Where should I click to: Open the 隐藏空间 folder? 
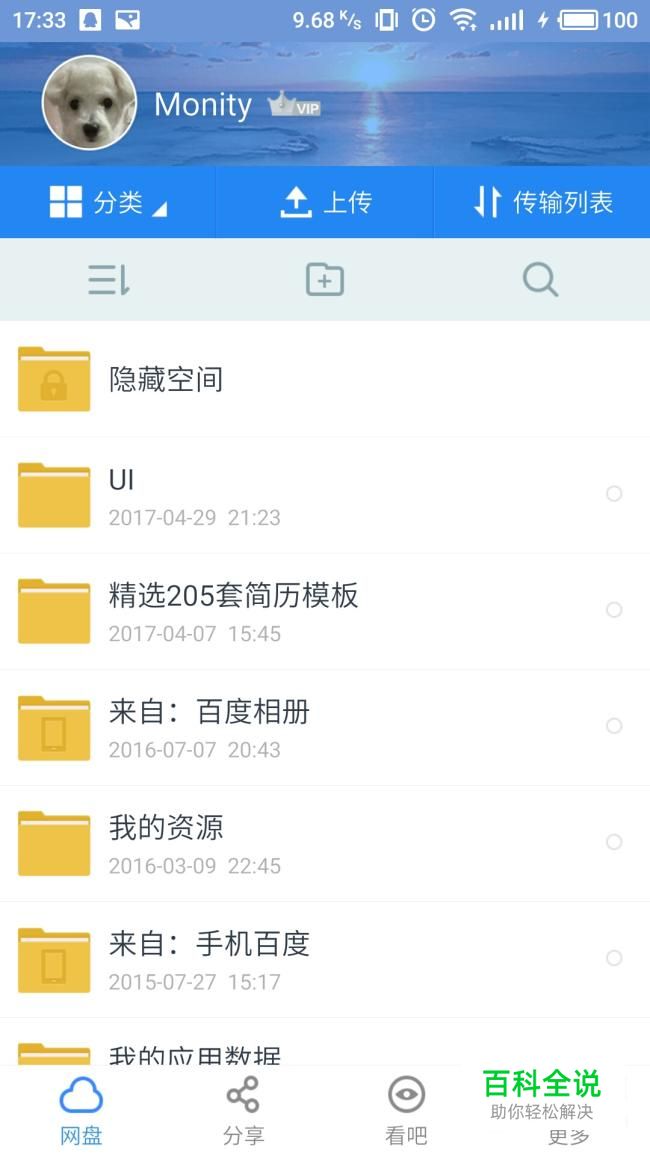click(x=166, y=379)
